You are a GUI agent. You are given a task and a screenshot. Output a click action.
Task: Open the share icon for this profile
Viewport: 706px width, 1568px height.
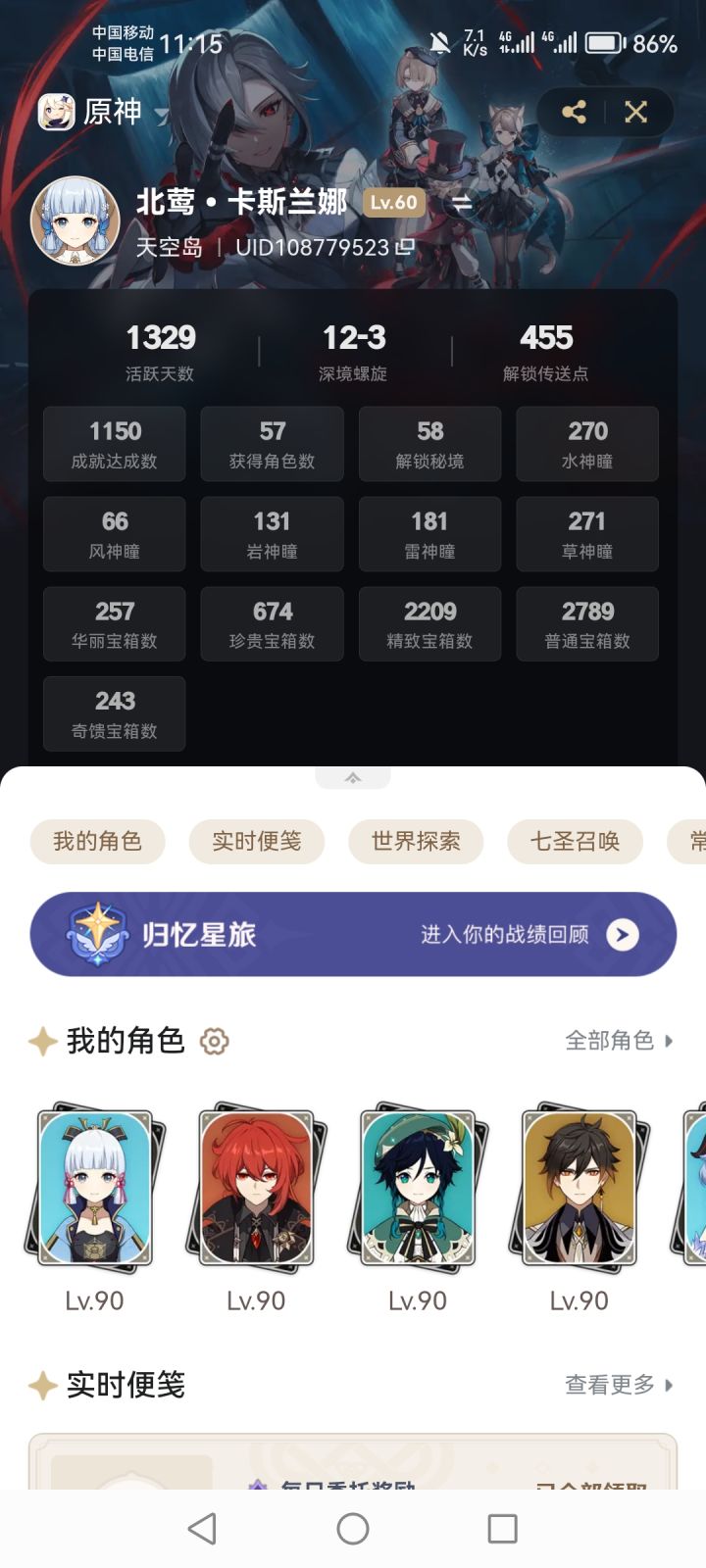coord(575,112)
